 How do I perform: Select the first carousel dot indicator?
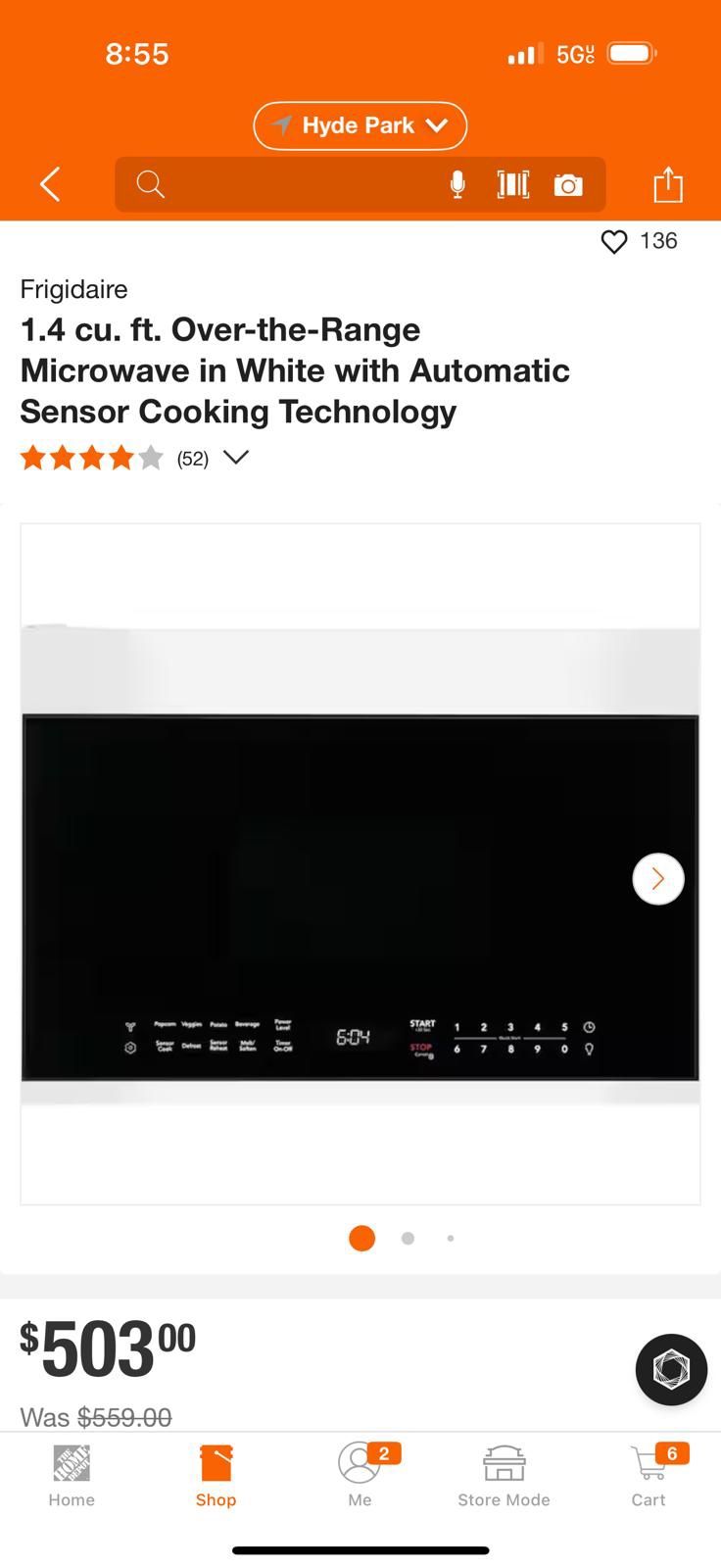(361, 1238)
